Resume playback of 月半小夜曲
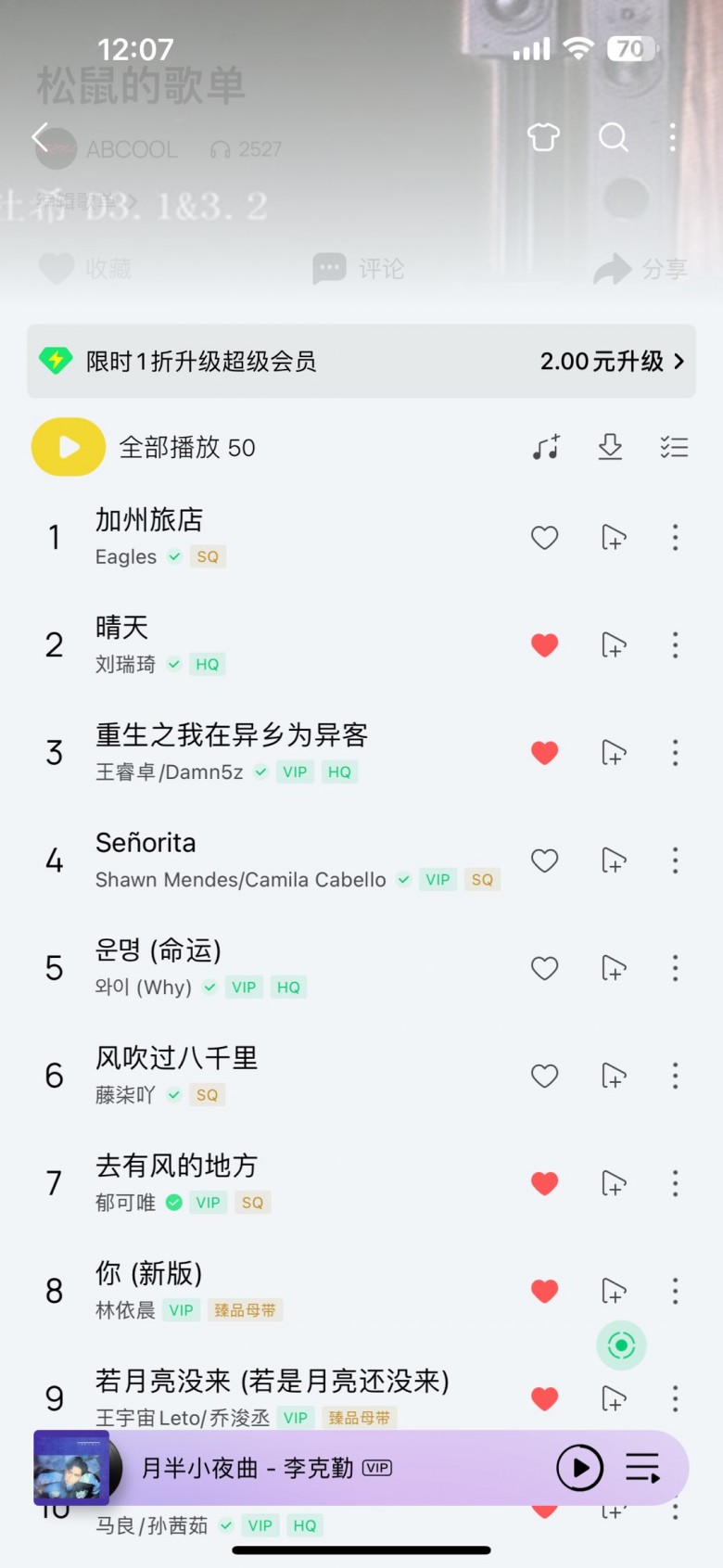 click(579, 1468)
